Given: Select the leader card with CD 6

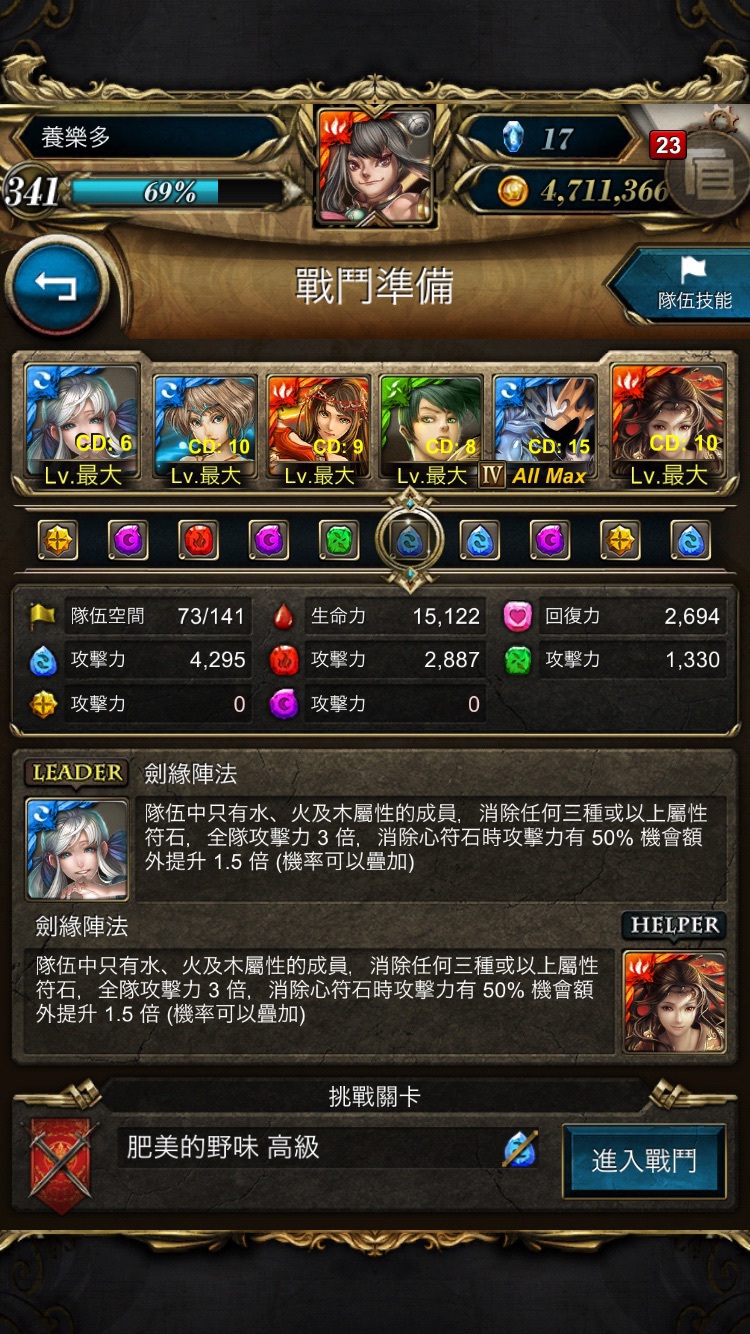Looking at the screenshot, I should [82, 426].
